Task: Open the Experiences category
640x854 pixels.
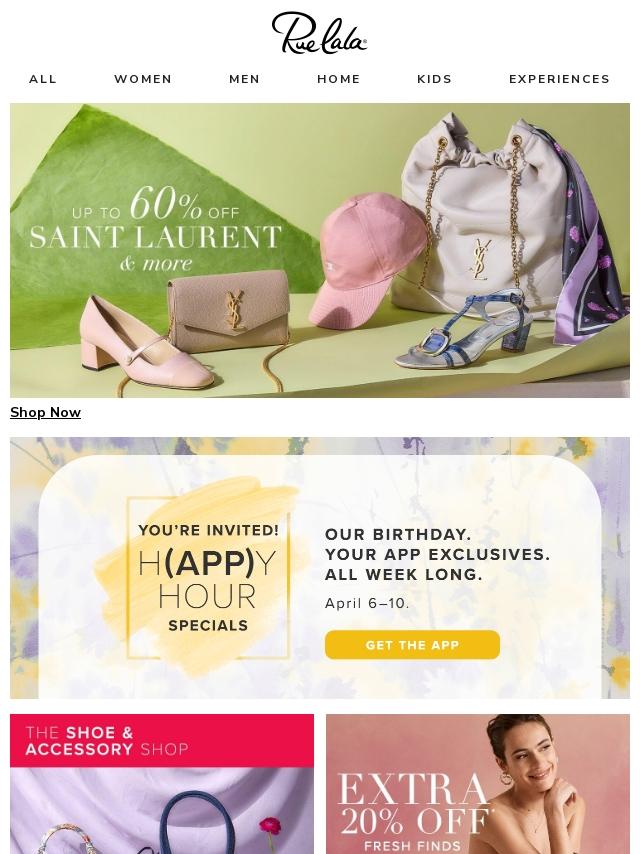Action: [x=559, y=79]
